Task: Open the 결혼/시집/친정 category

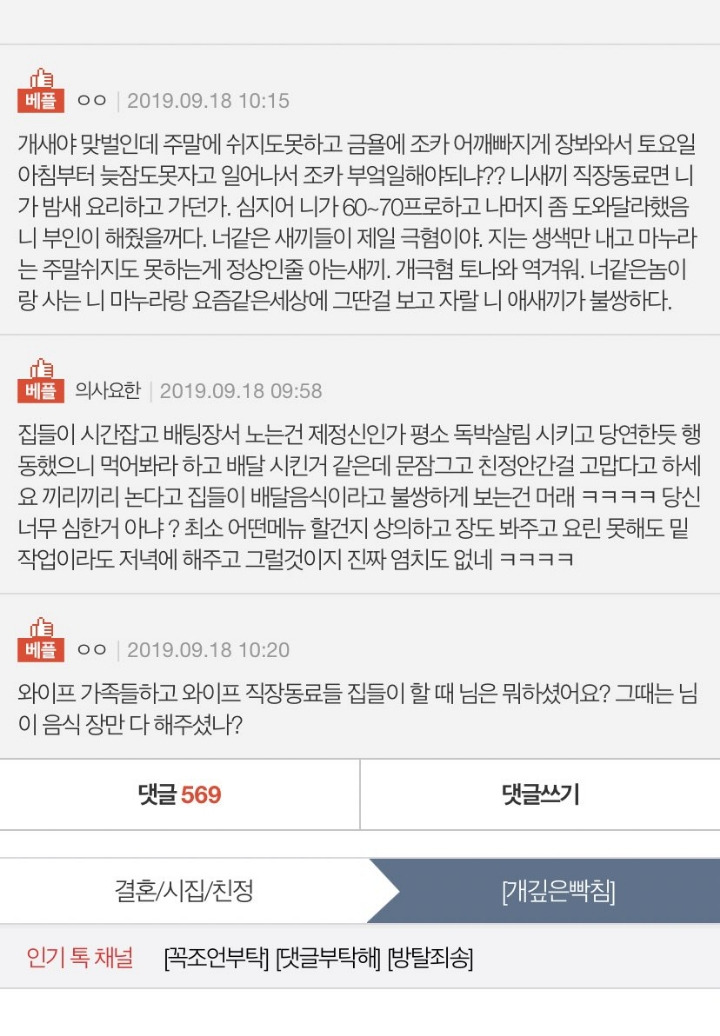Action: [184, 891]
